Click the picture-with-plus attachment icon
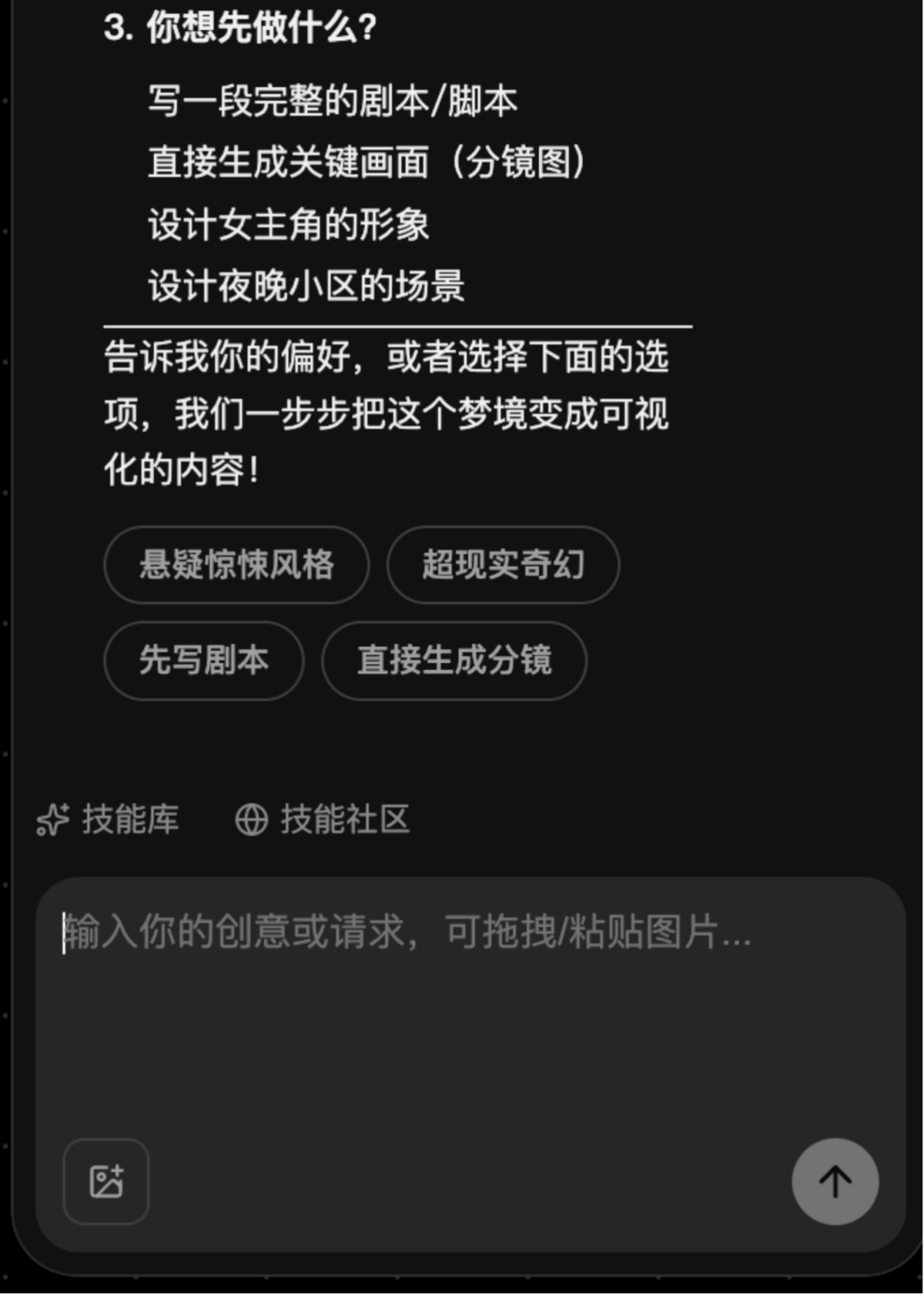The width and height of the screenshot is (924, 1296). (x=105, y=1181)
